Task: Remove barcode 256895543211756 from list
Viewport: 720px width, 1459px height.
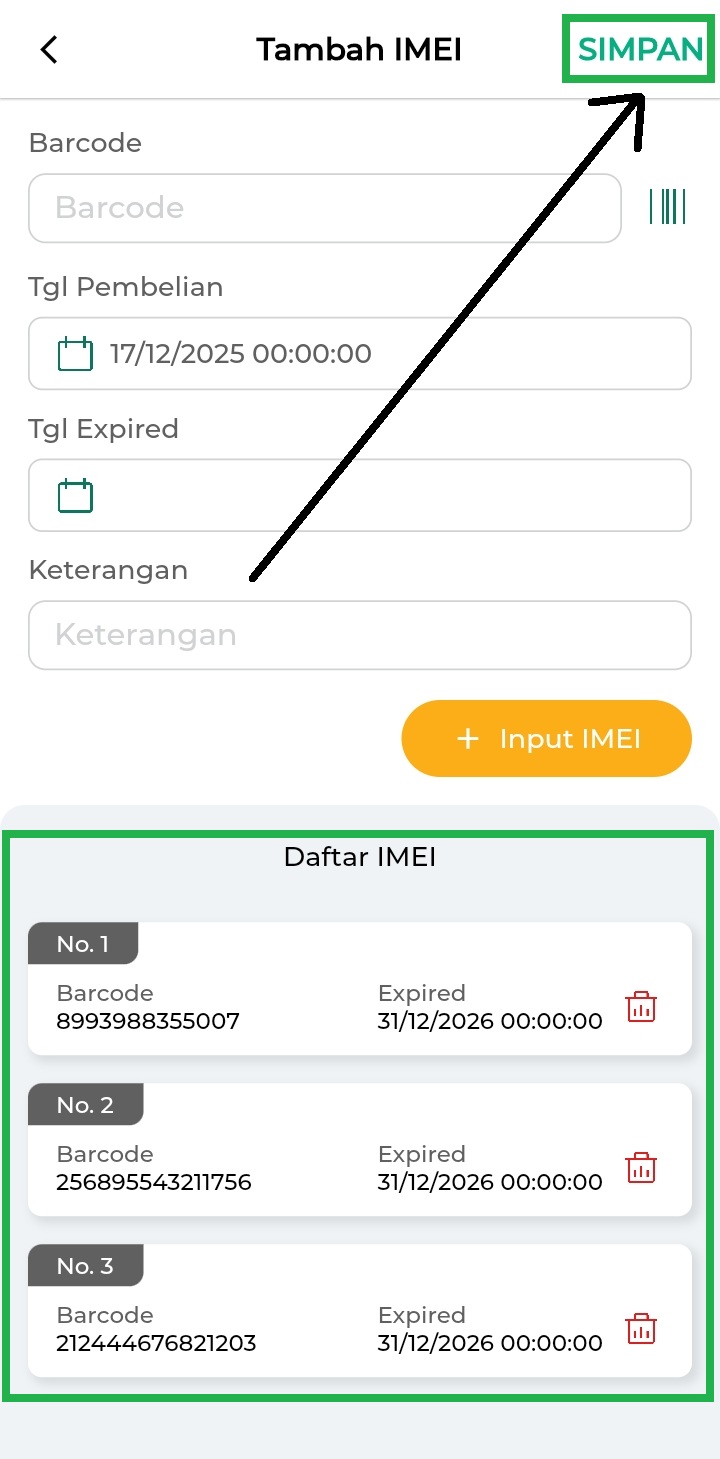Action: (641, 1168)
